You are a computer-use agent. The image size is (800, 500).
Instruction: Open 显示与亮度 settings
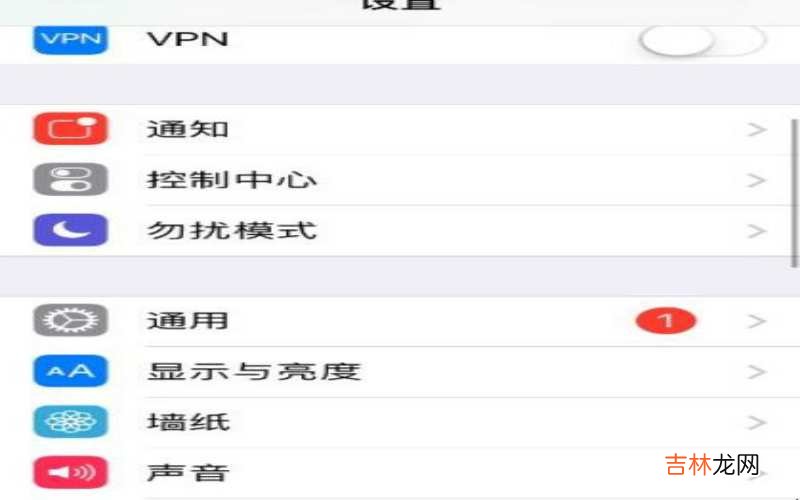click(x=400, y=372)
